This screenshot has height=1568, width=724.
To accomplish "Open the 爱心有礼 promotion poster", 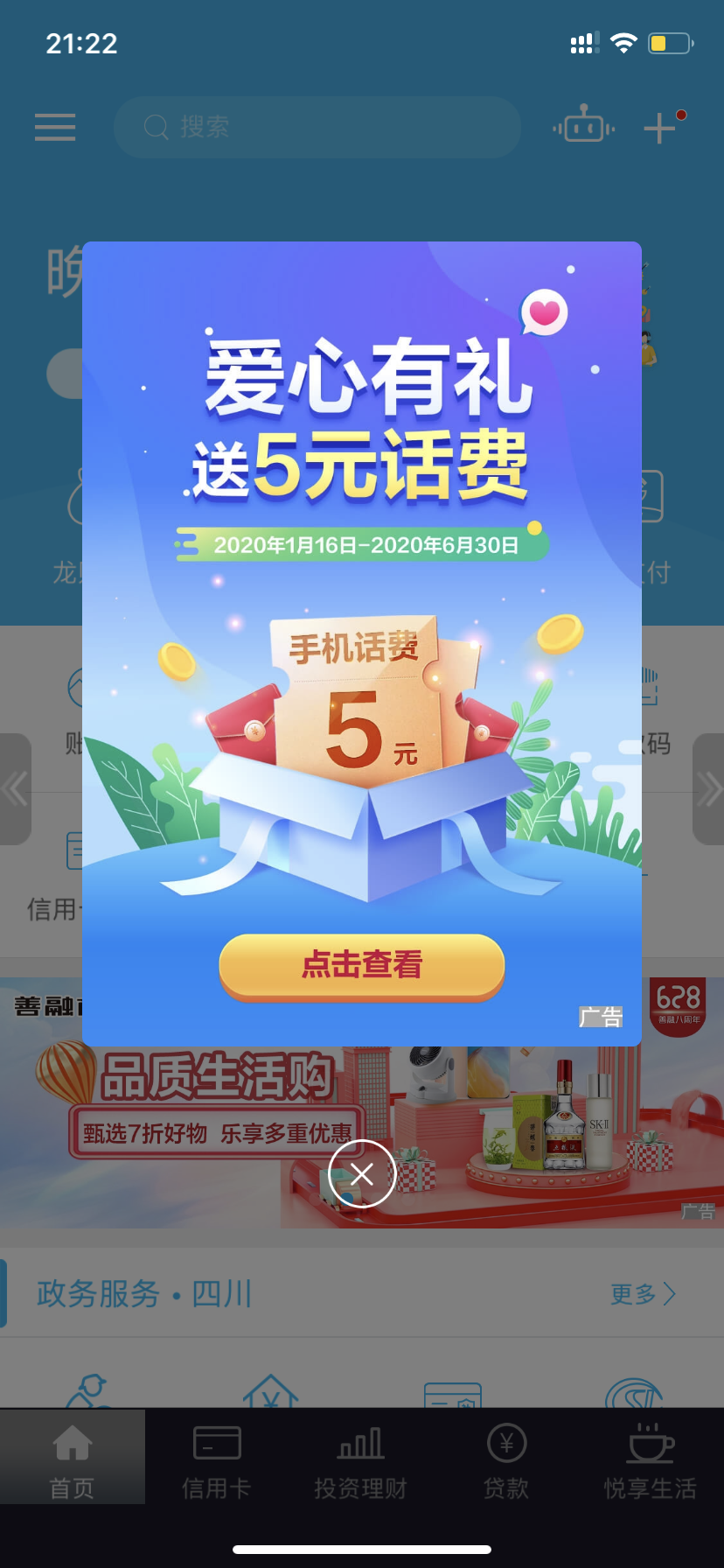I will point(362,612).
